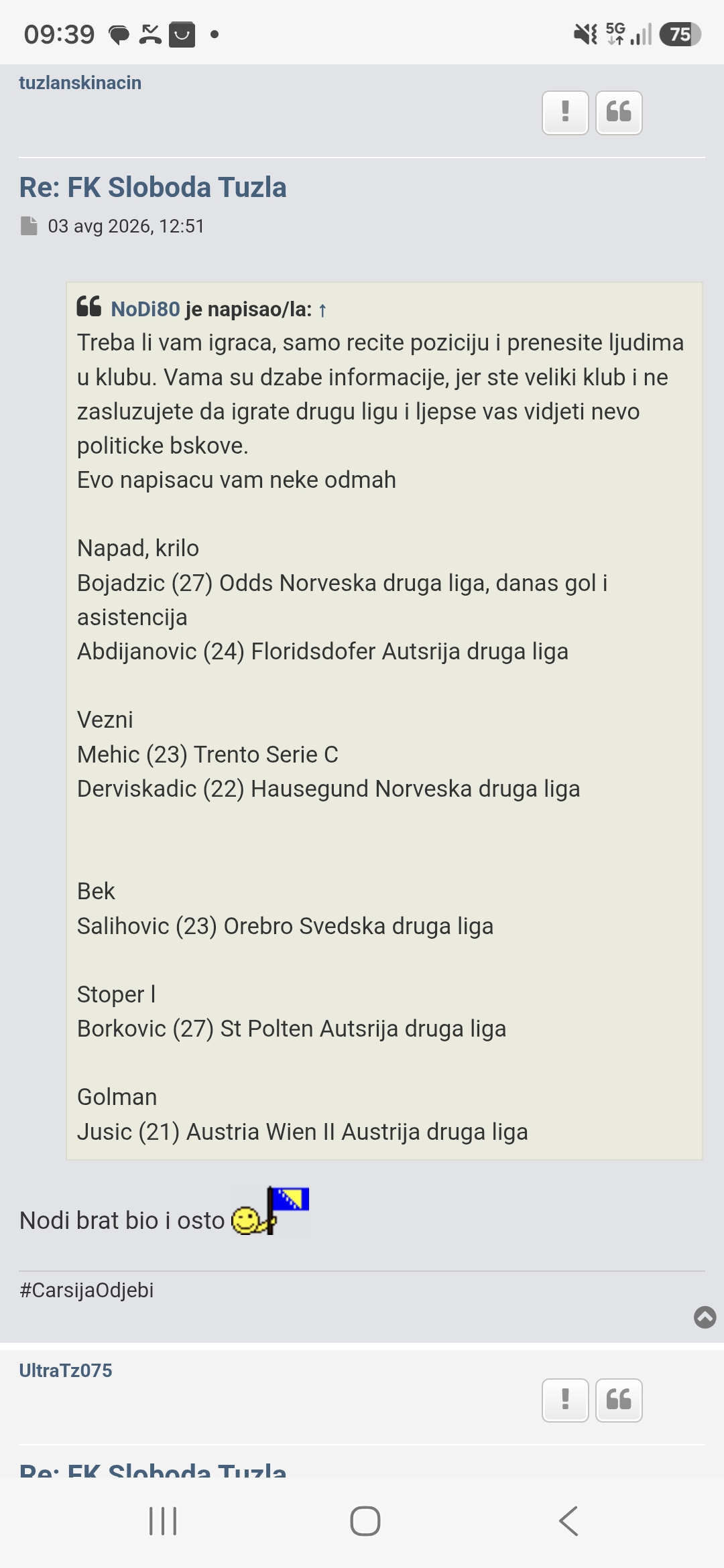Jump to NoDi80's original quoted post arrow
Viewport: 724px width, 1568px height.
point(322,310)
